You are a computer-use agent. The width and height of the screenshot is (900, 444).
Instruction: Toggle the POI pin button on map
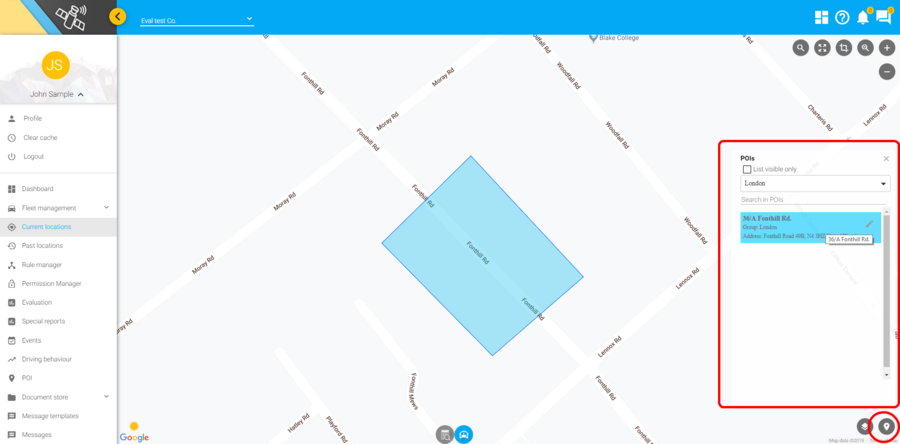tap(885, 426)
